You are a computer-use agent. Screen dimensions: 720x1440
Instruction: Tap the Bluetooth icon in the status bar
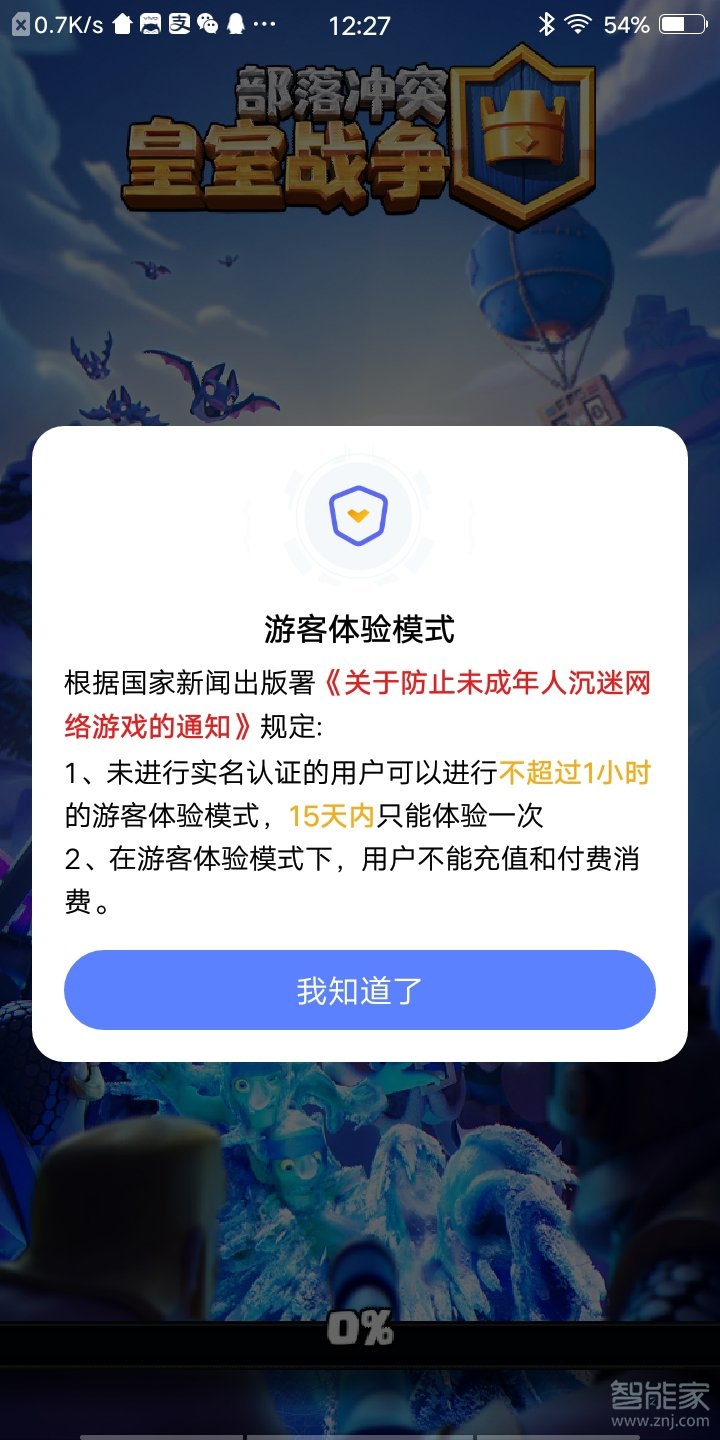pyautogui.click(x=549, y=24)
